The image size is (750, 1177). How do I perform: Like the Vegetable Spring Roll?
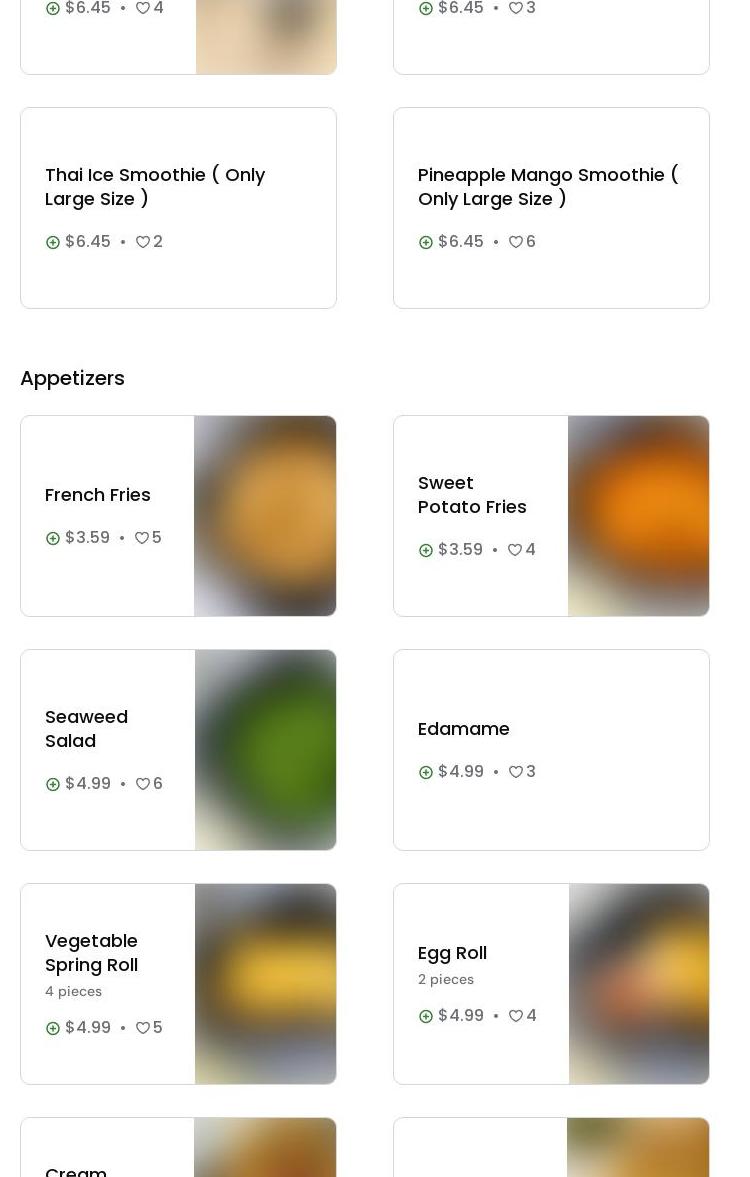143,1028
